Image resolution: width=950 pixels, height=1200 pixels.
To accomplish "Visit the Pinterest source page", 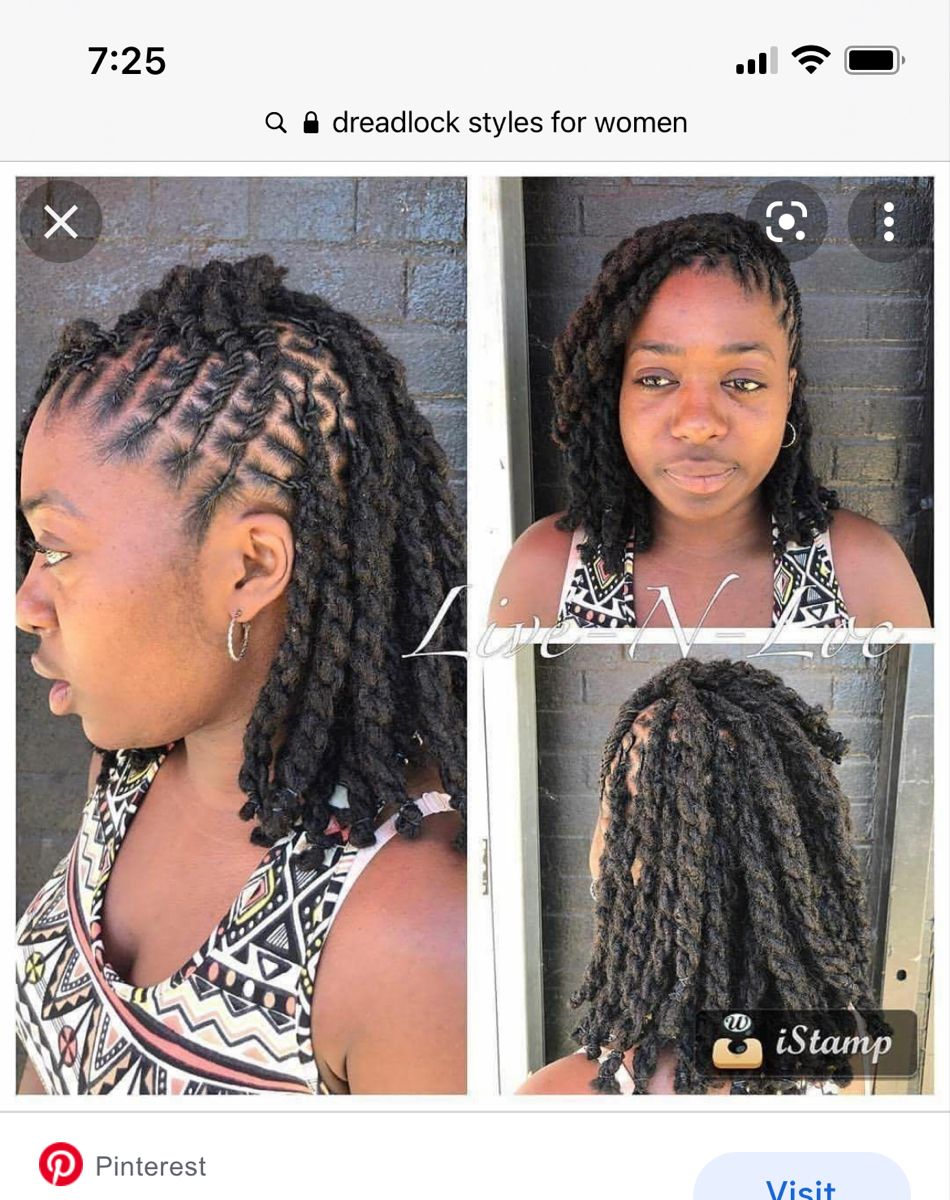I will 801,1180.
